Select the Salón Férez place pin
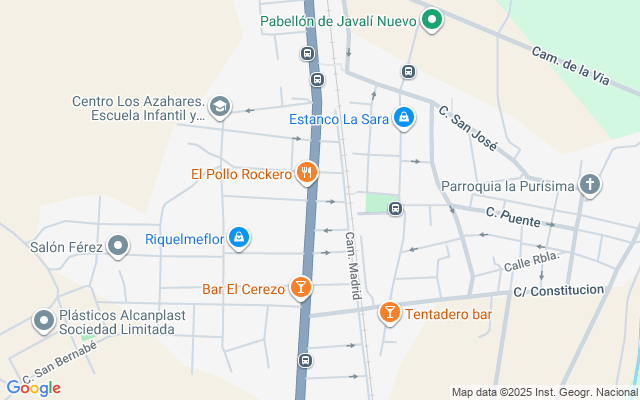 tap(118, 246)
